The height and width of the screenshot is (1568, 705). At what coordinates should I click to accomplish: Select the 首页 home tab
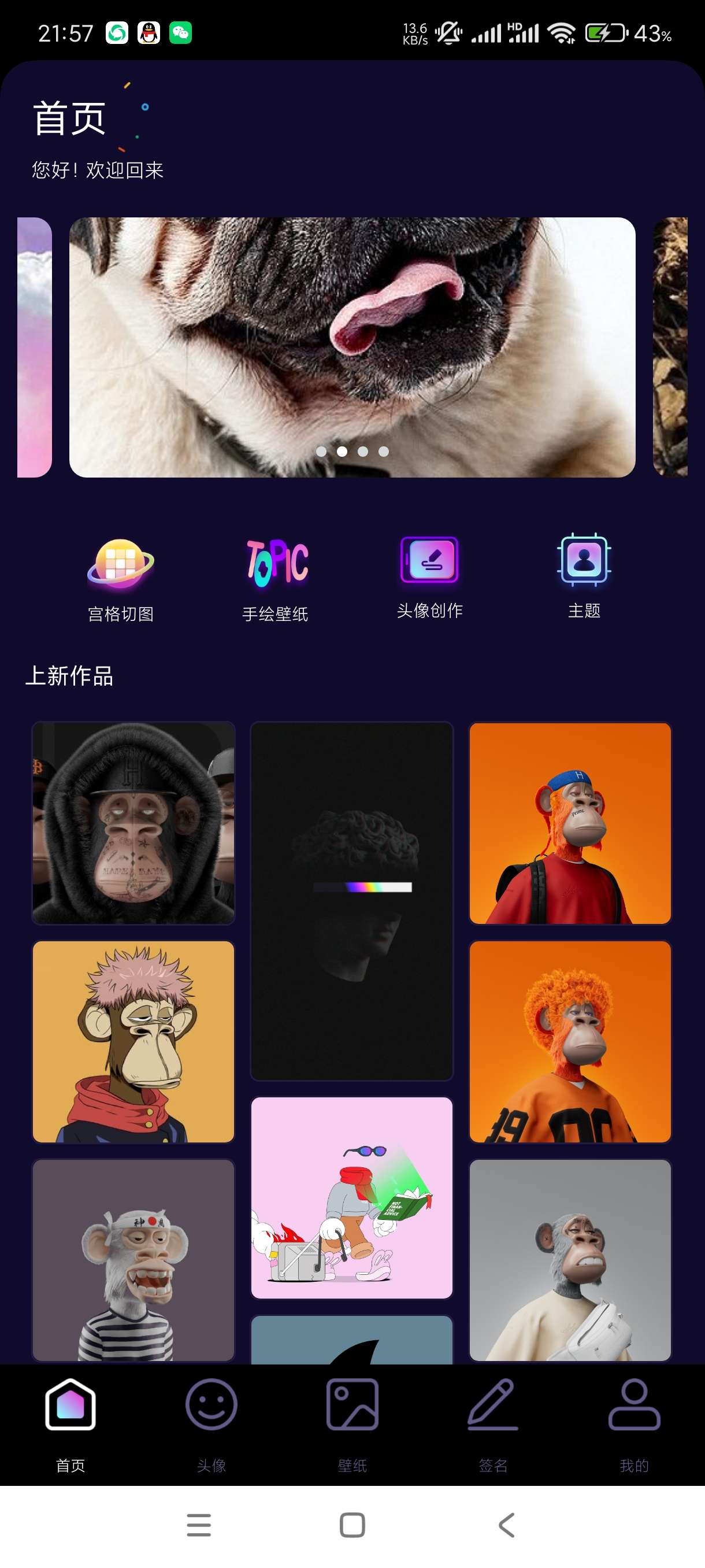pyautogui.click(x=70, y=1425)
